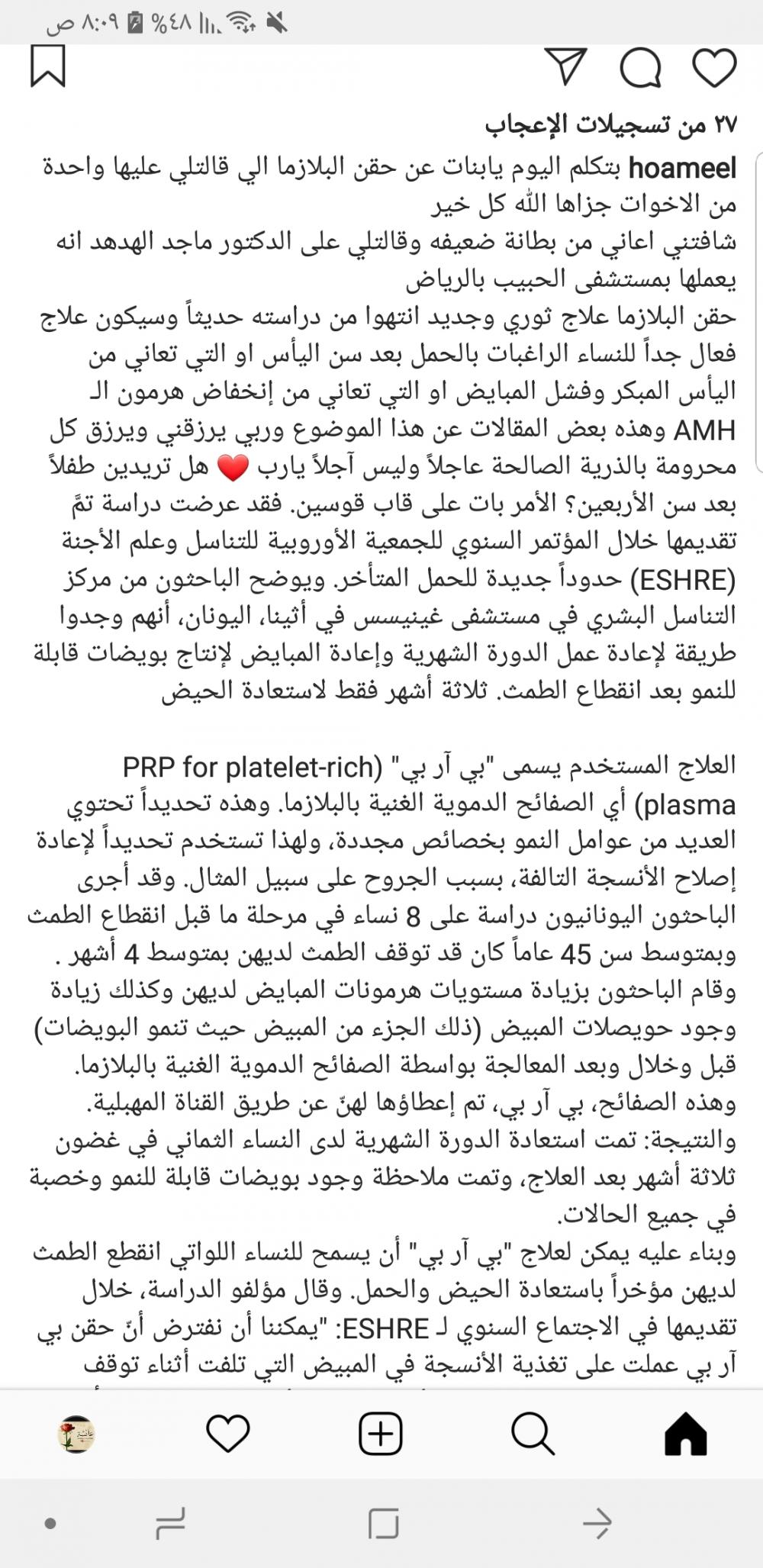Open the activity heart tab

click(228, 1434)
